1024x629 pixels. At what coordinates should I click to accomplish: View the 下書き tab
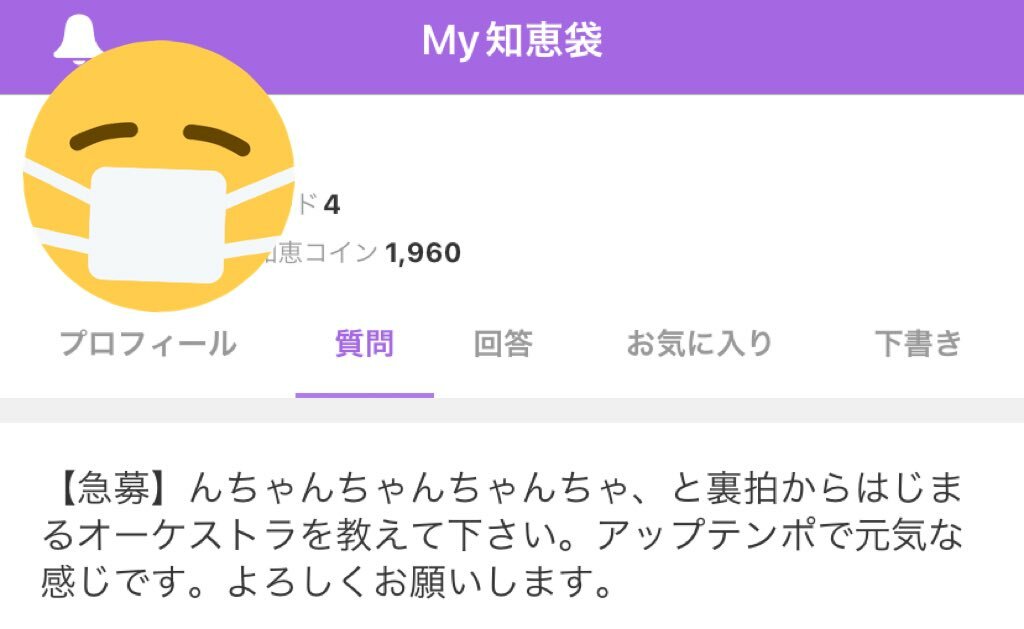tap(918, 344)
